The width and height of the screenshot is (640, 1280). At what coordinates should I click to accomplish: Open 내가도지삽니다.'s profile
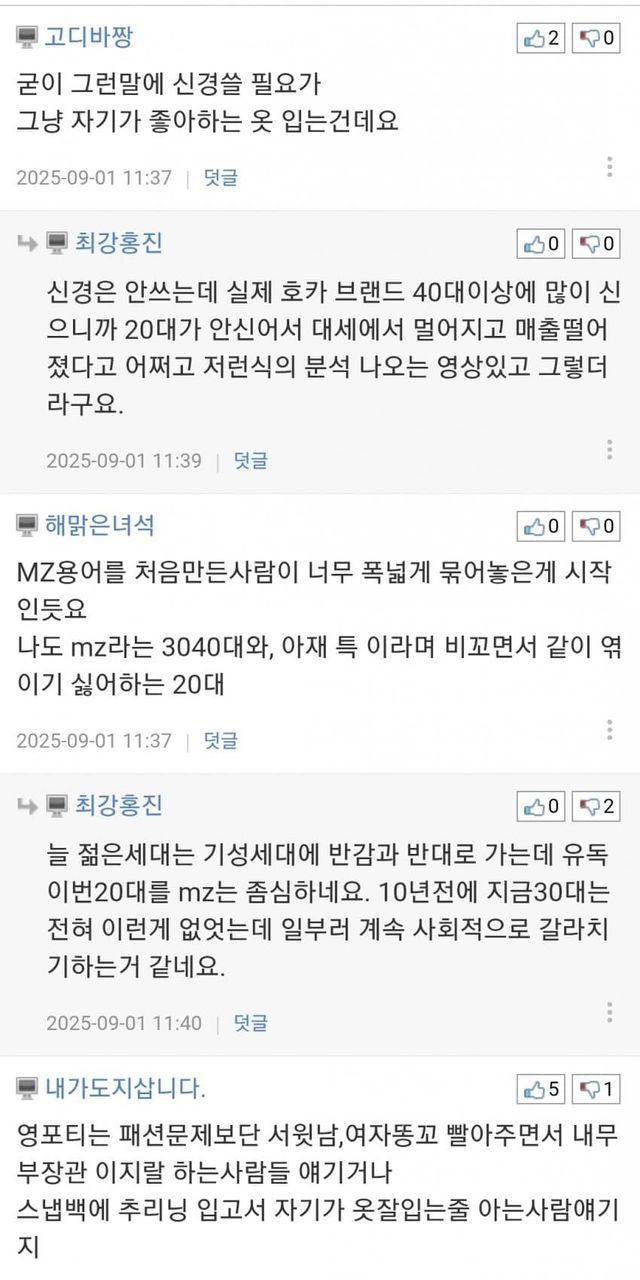125,1088
